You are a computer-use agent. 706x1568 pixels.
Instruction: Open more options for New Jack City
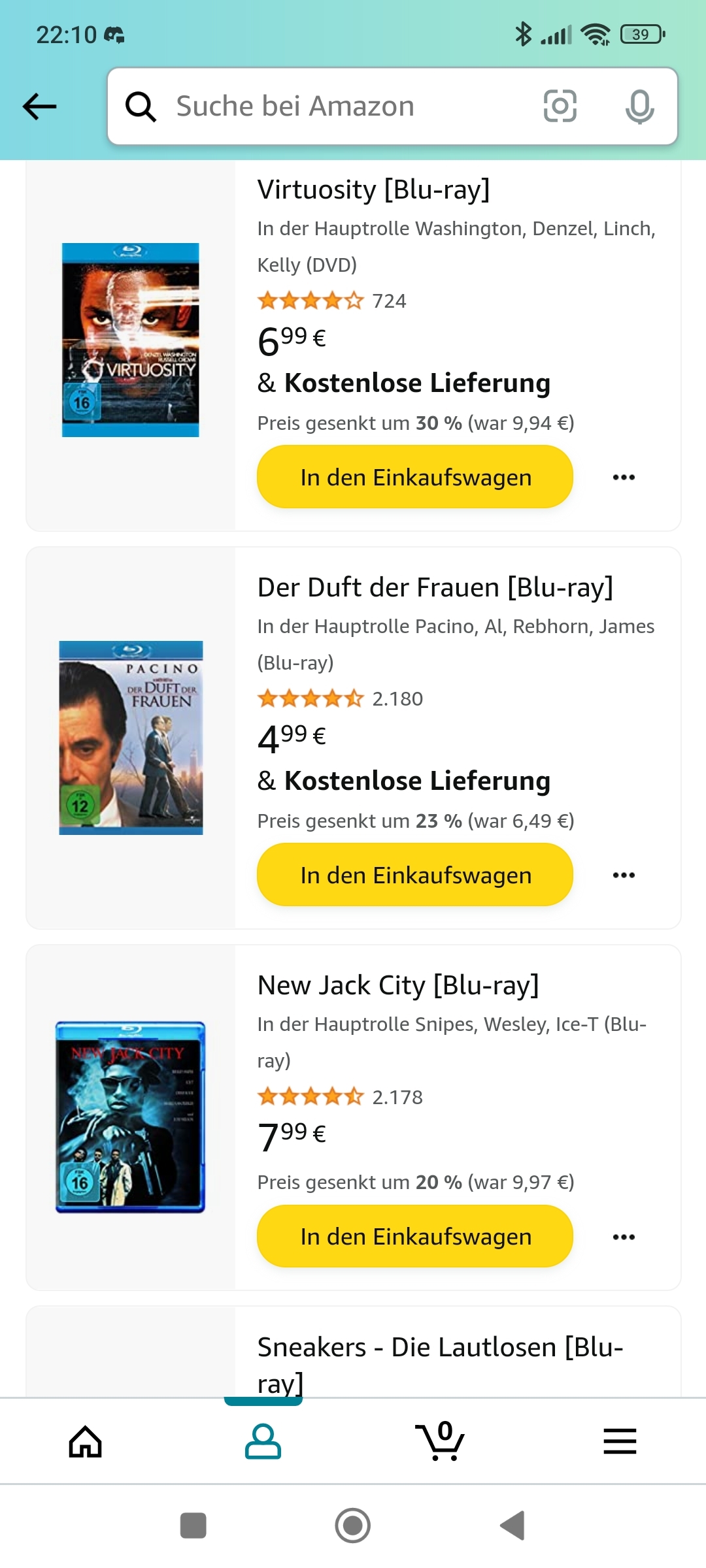click(624, 1237)
